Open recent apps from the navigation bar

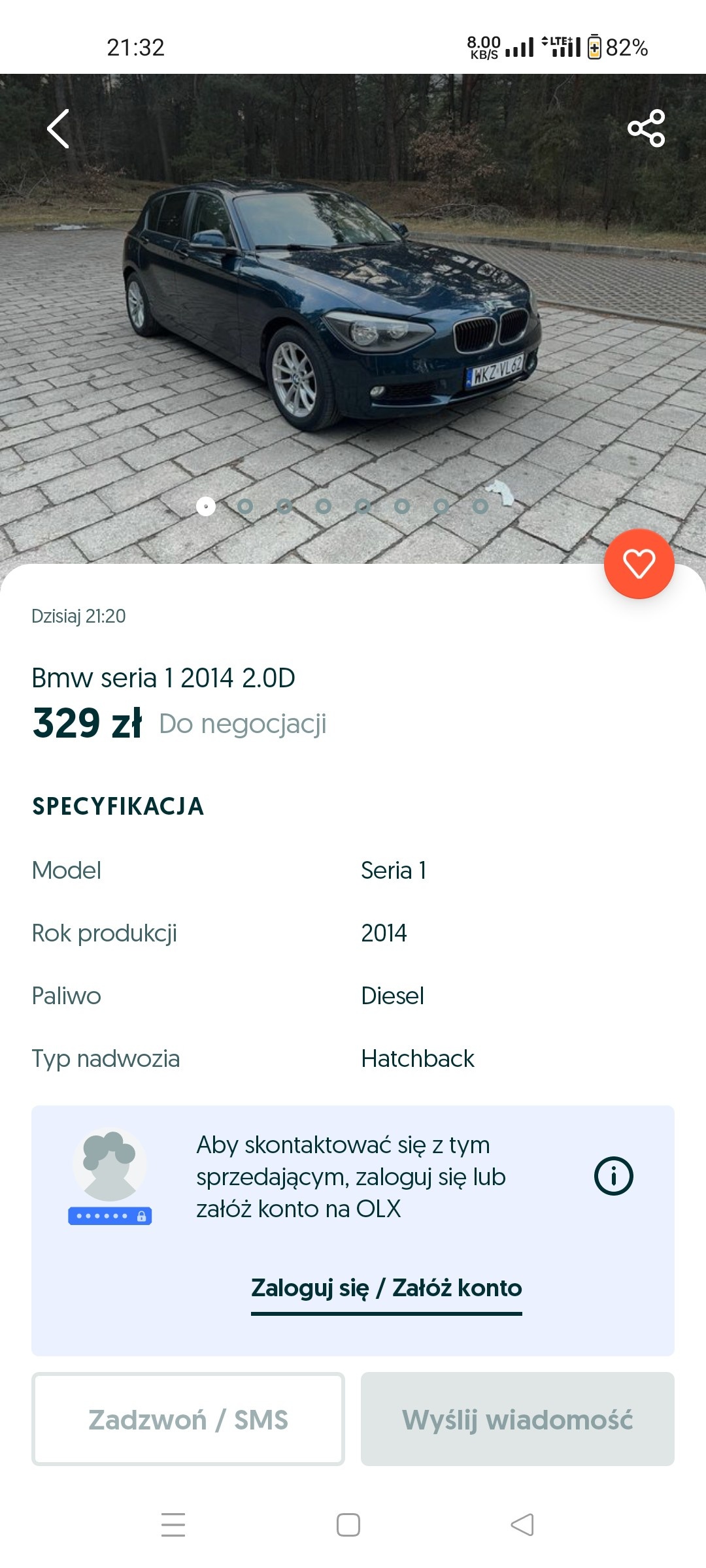[173, 1524]
